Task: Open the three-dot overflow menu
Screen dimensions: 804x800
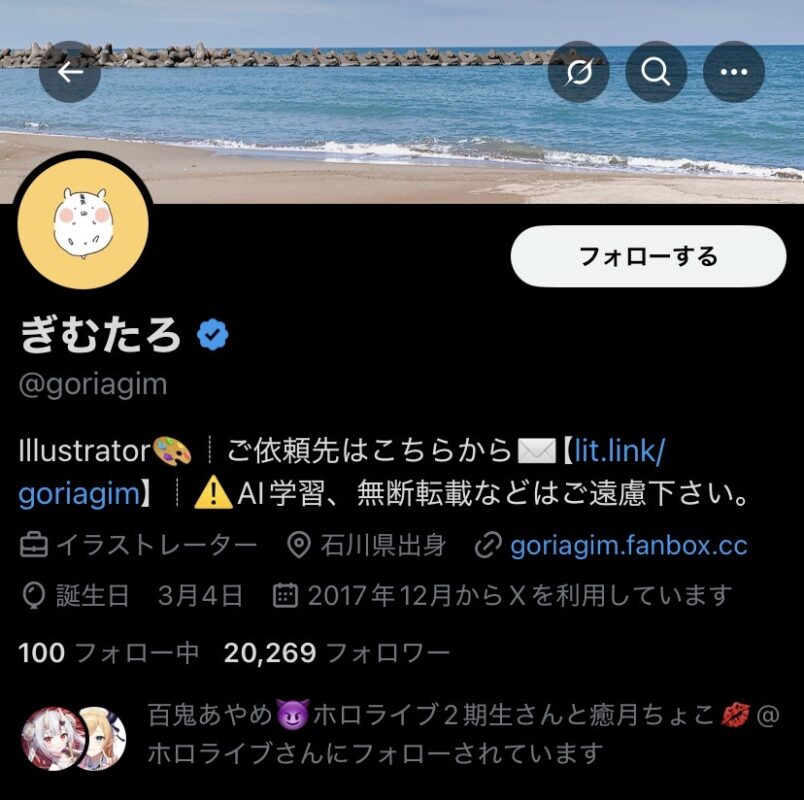Action: [x=734, y=72]
